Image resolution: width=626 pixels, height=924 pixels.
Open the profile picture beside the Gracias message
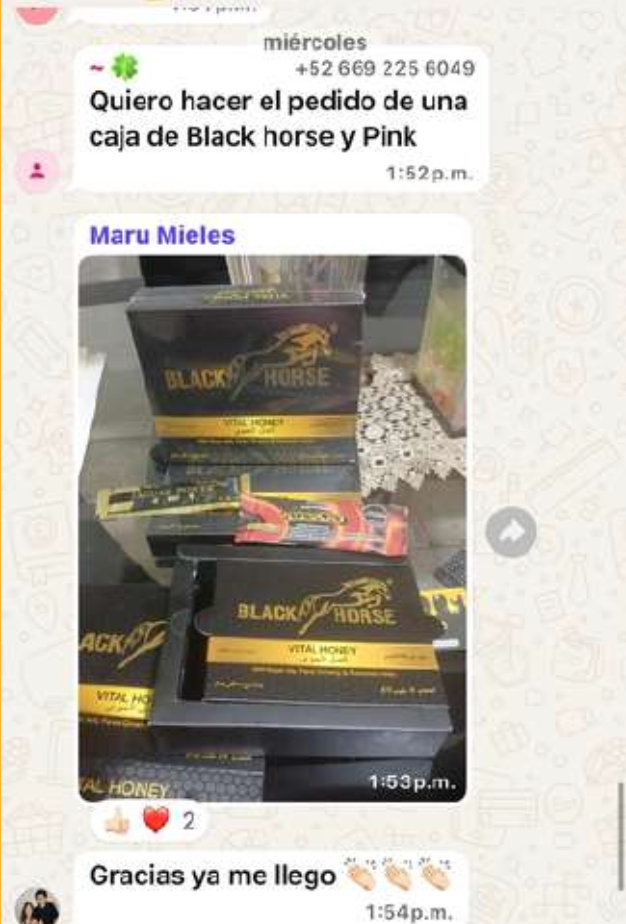coord(38,907)
